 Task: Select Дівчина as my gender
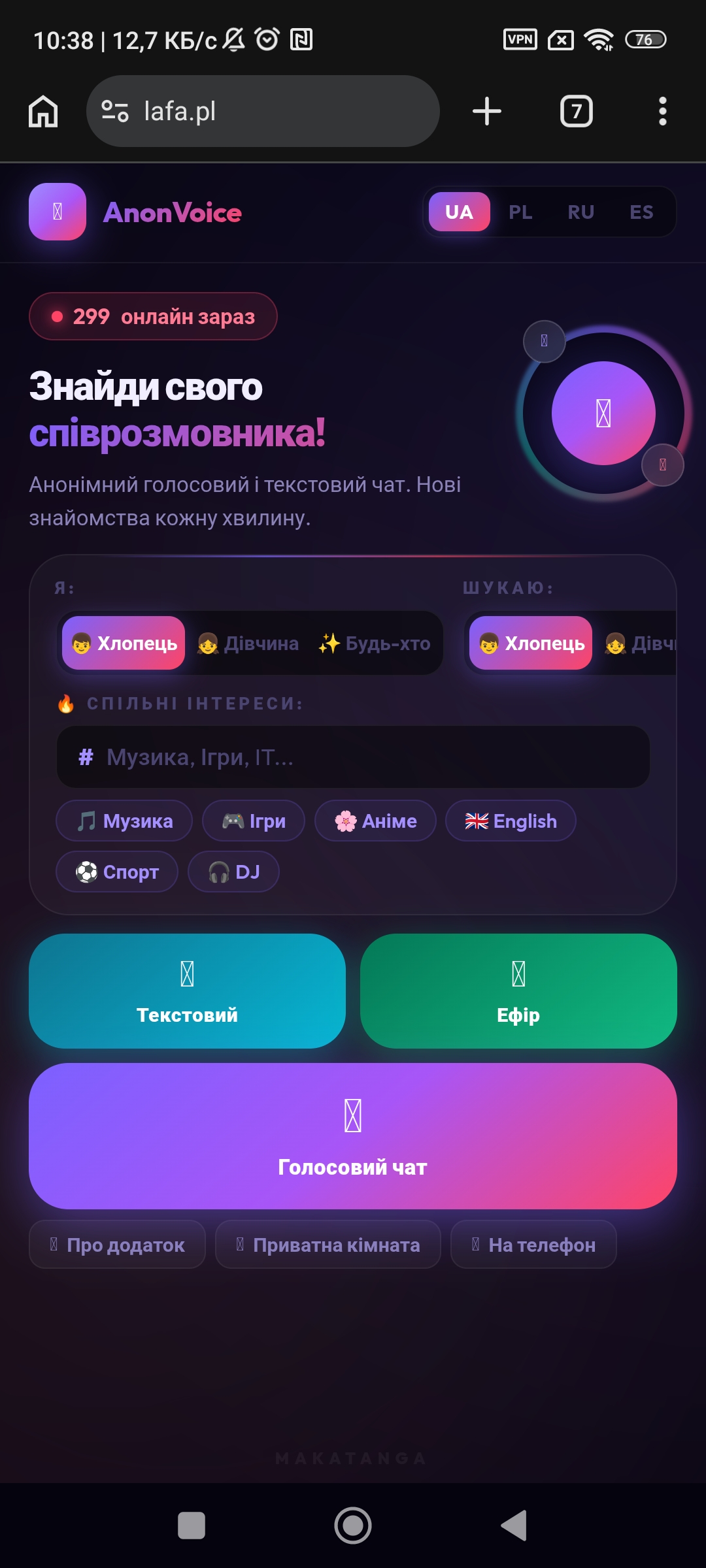(248, 644)
